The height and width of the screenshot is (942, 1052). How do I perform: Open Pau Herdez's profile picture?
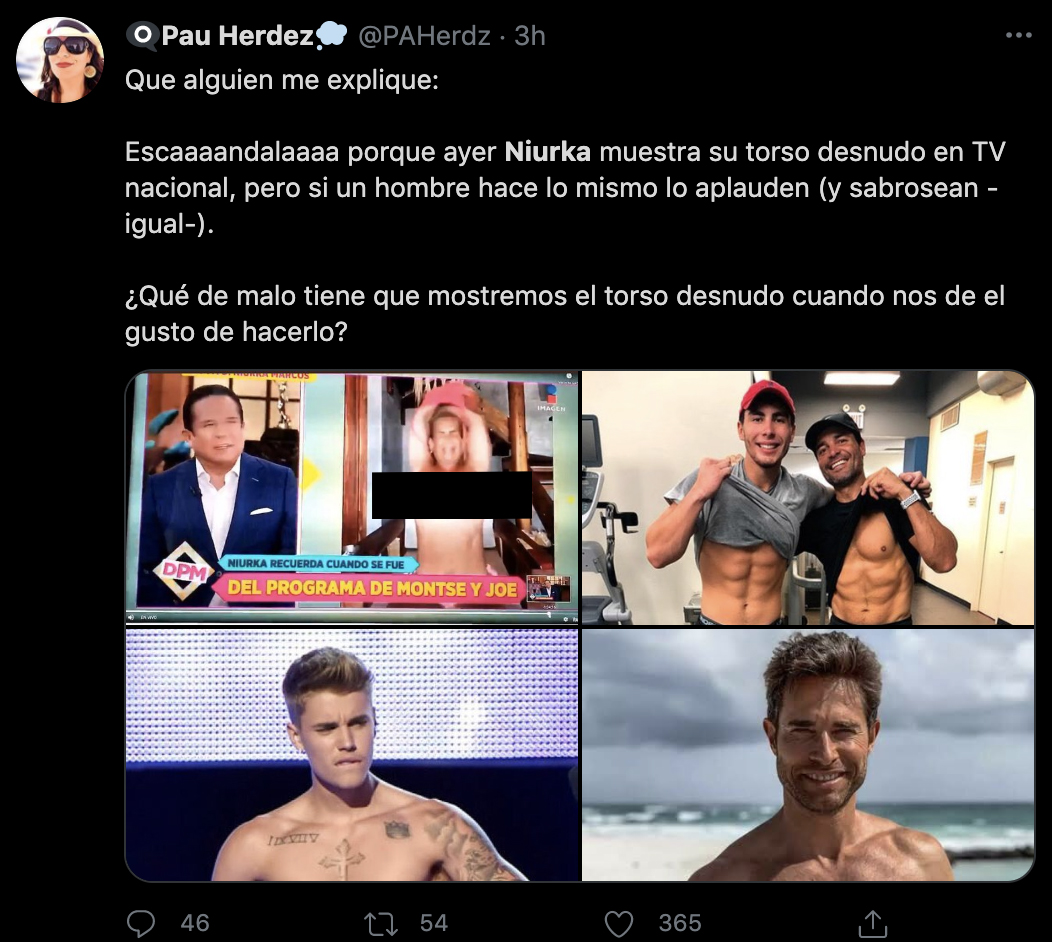(60, 59)
